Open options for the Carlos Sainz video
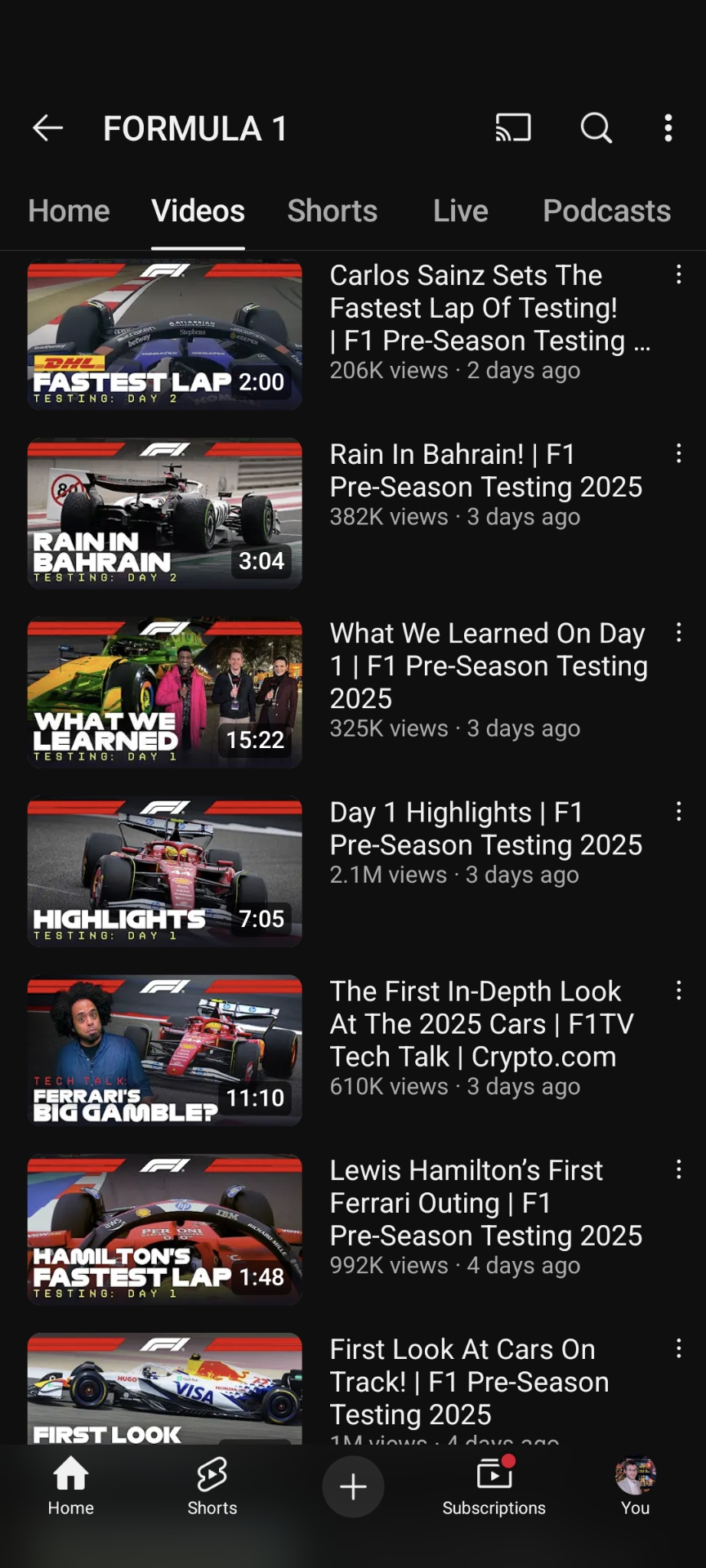This screenshot has height=1568, width=706. [678, 275]
